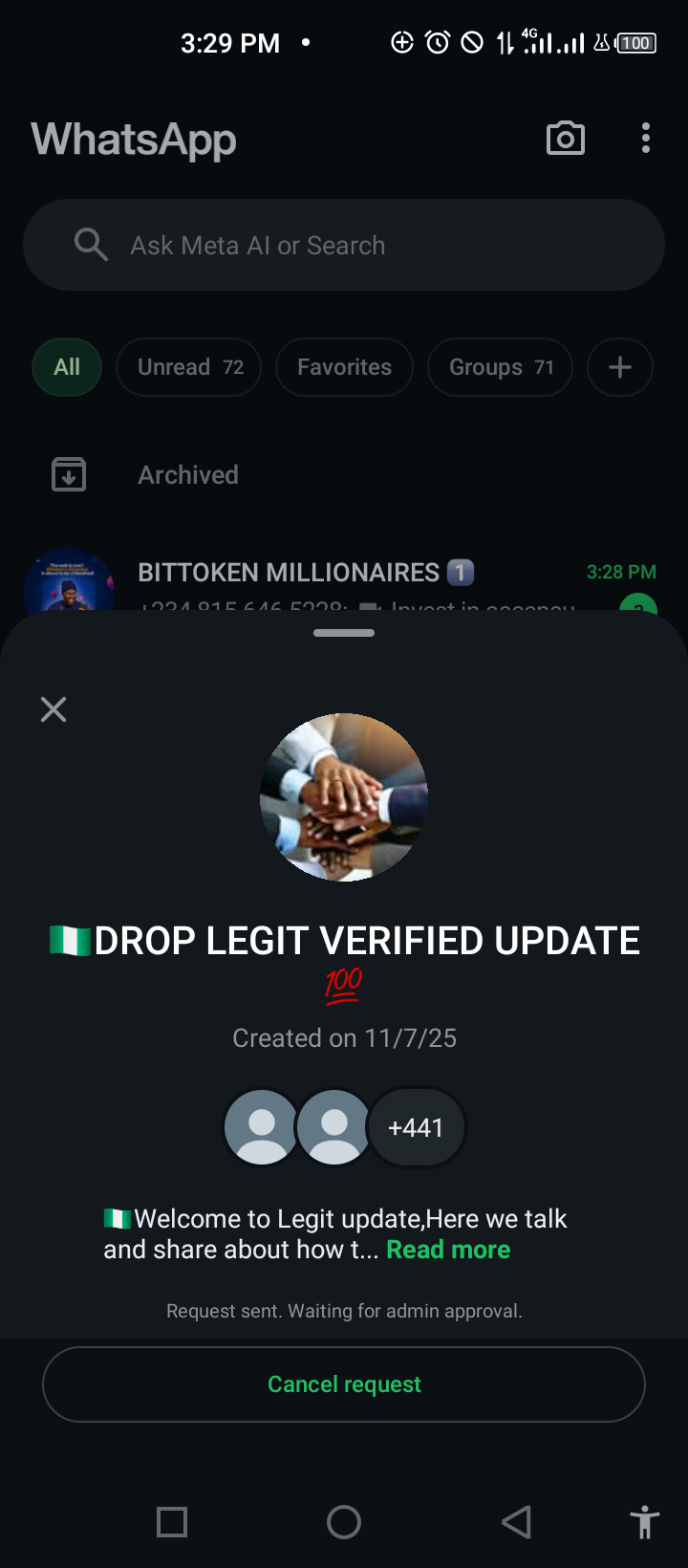The width and height of the screenshot is (688, 1568).
Task: Open the camera icon in WhatsApp header
Action: pos(566,139)
